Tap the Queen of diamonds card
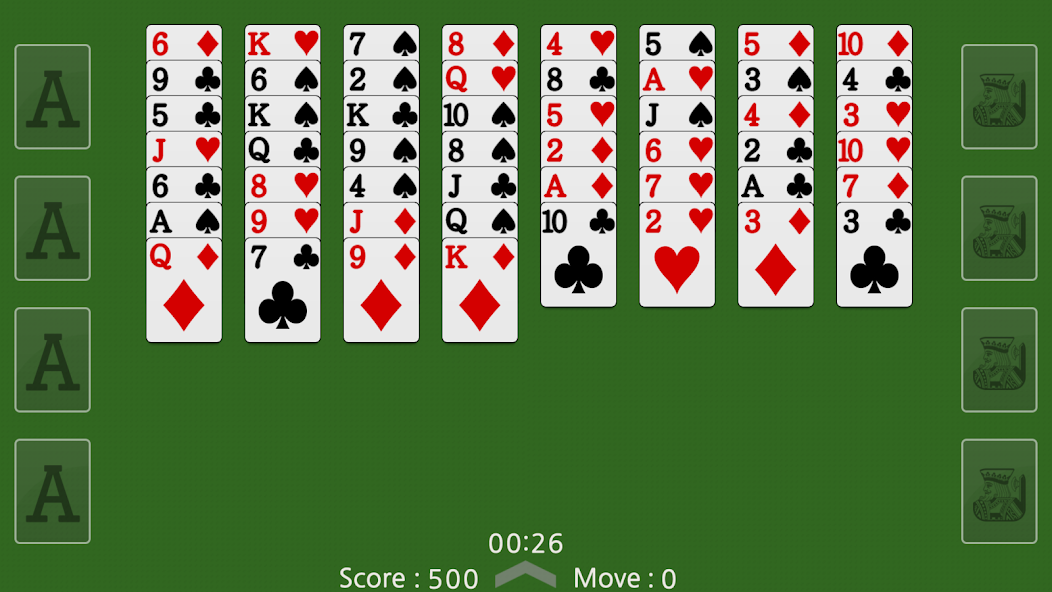This screenshot has width=1052, height=592. tap(184, 291)
